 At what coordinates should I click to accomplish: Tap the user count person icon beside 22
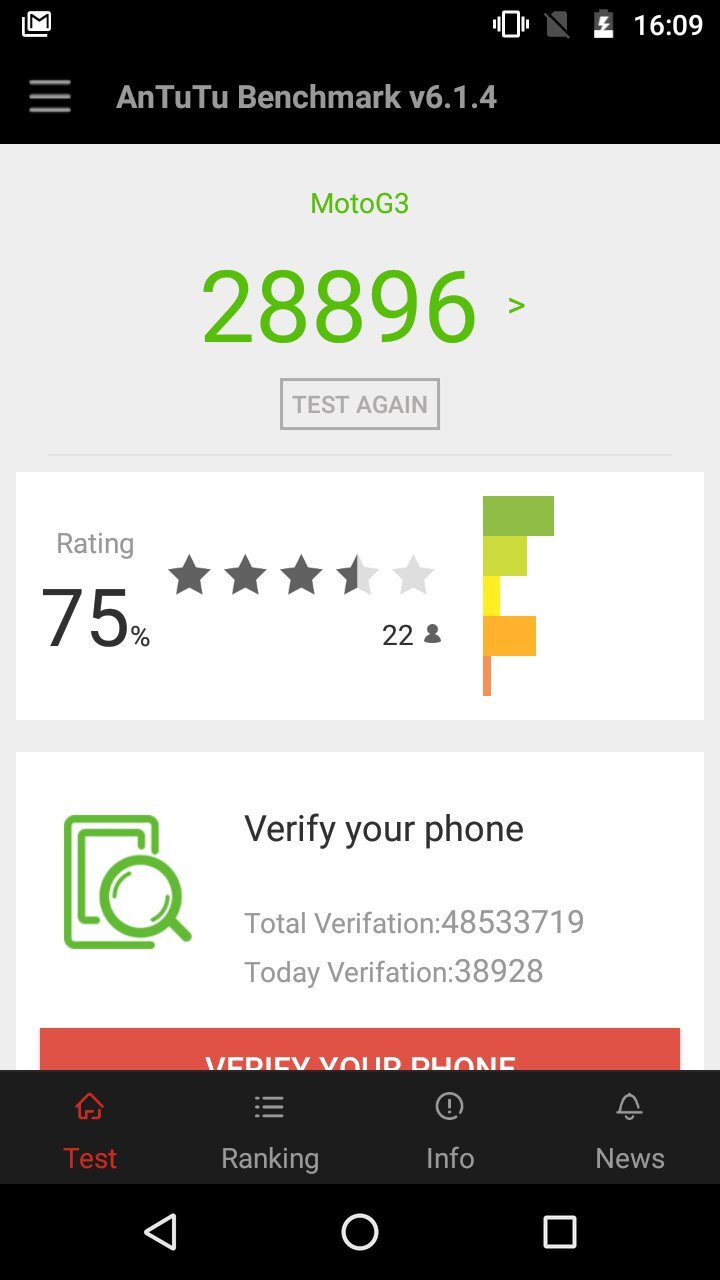click(x=432, y=633)
